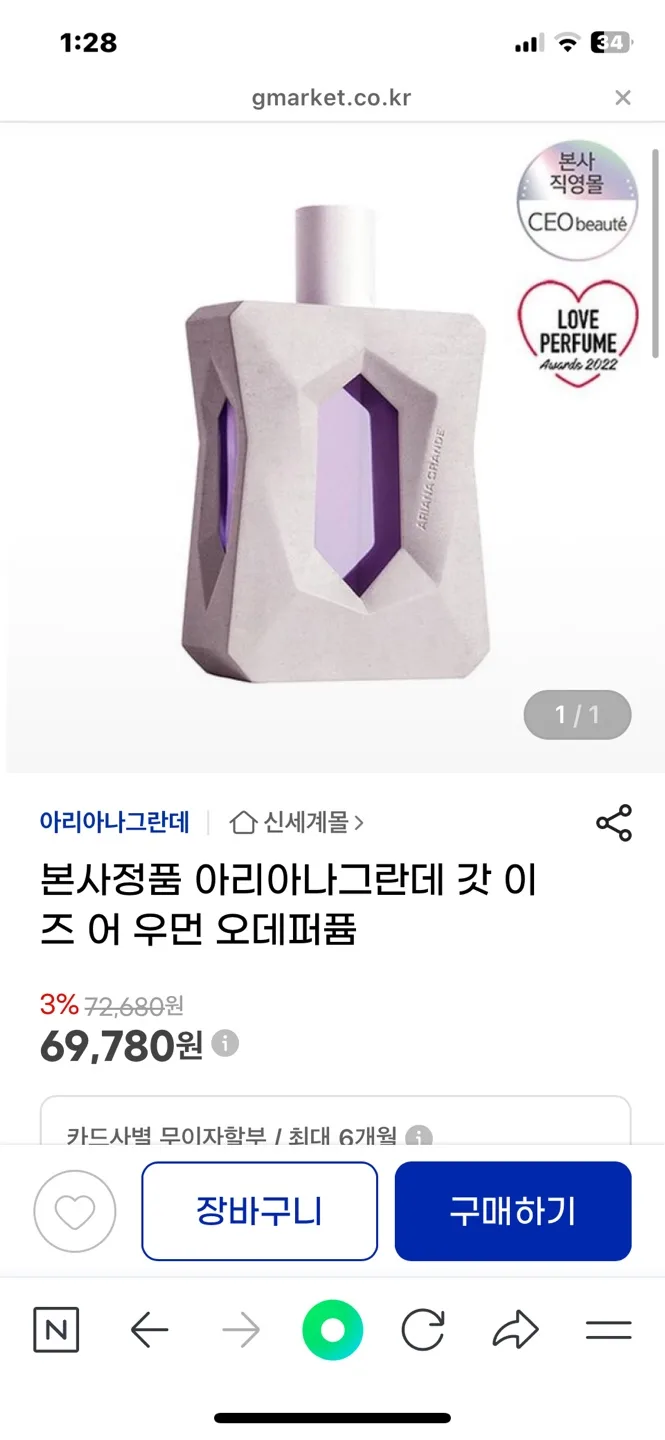The width and height of the screenshot is (665, 1440).
Task: Open the Naver N home button
Action: (56, 1330)
